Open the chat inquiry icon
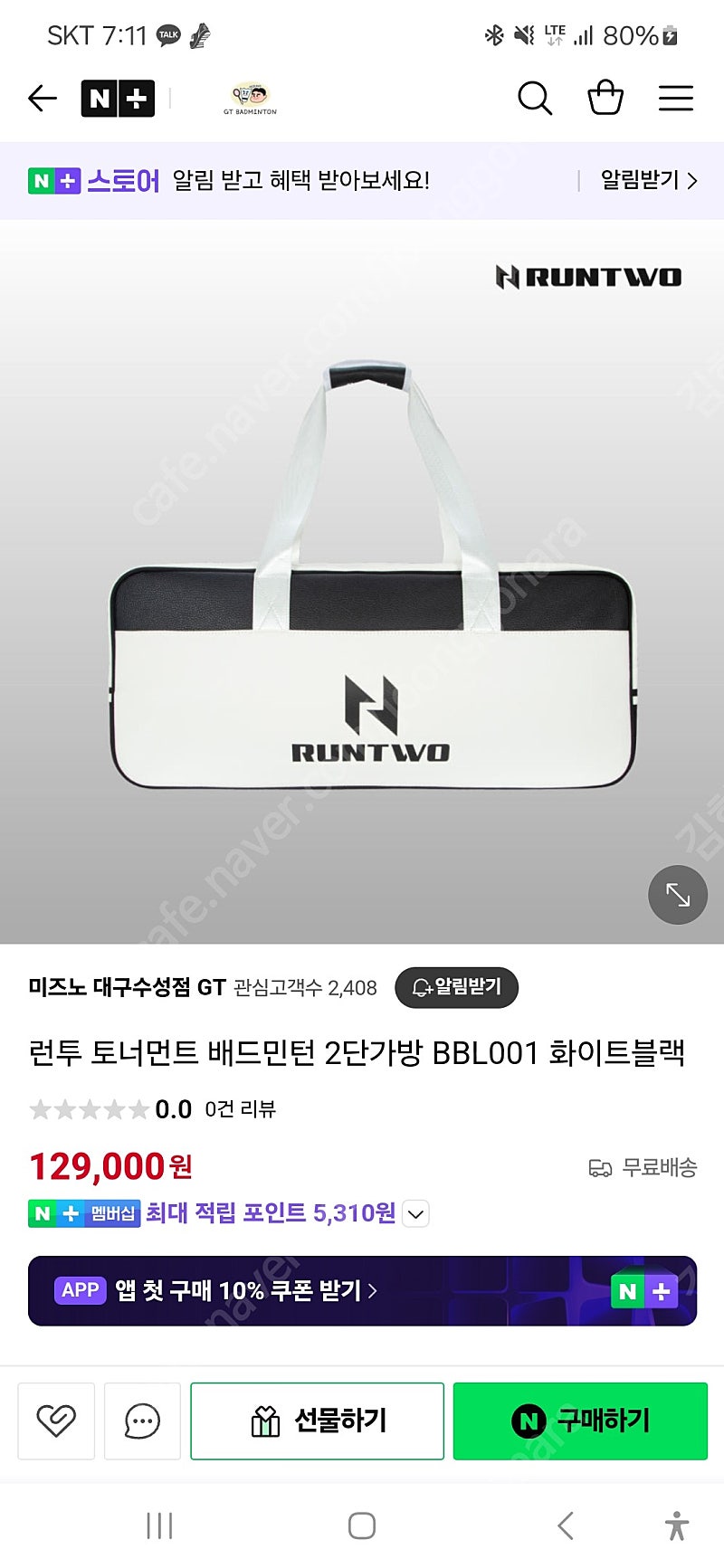 pyautogui.click(x=142, y=1421)
